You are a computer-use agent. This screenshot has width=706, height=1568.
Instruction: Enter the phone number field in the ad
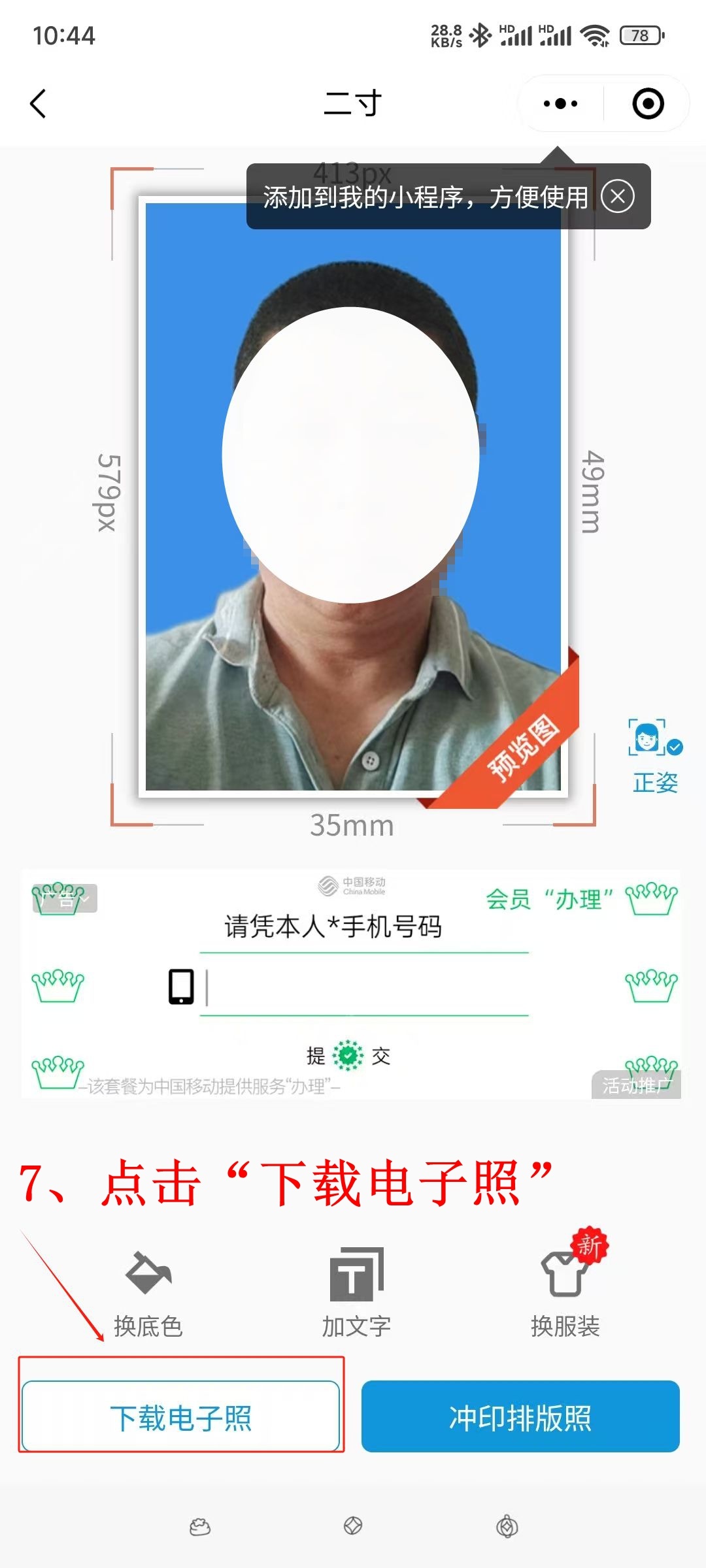tap(366, 987)
